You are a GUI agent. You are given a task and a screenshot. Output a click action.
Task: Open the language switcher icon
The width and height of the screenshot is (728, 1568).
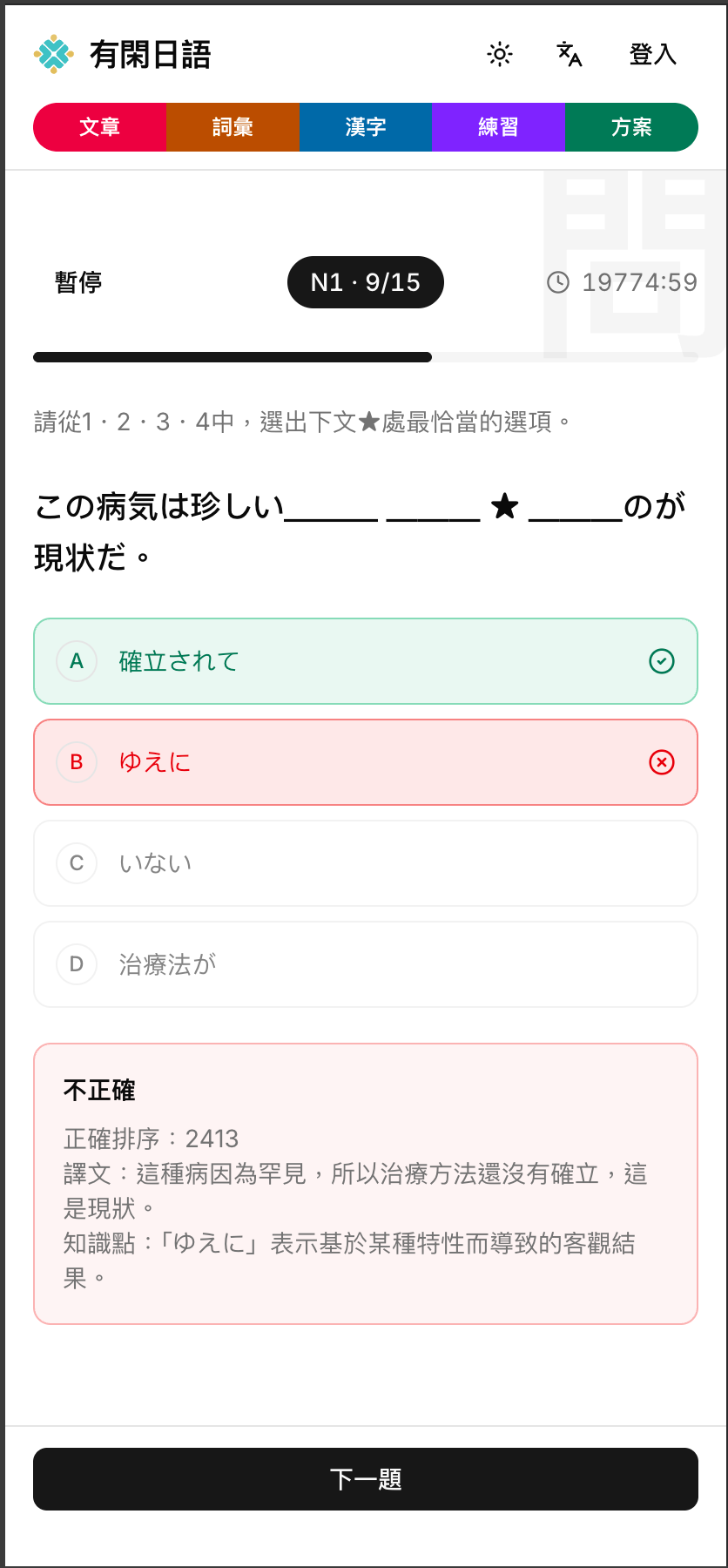pos(568,54)
